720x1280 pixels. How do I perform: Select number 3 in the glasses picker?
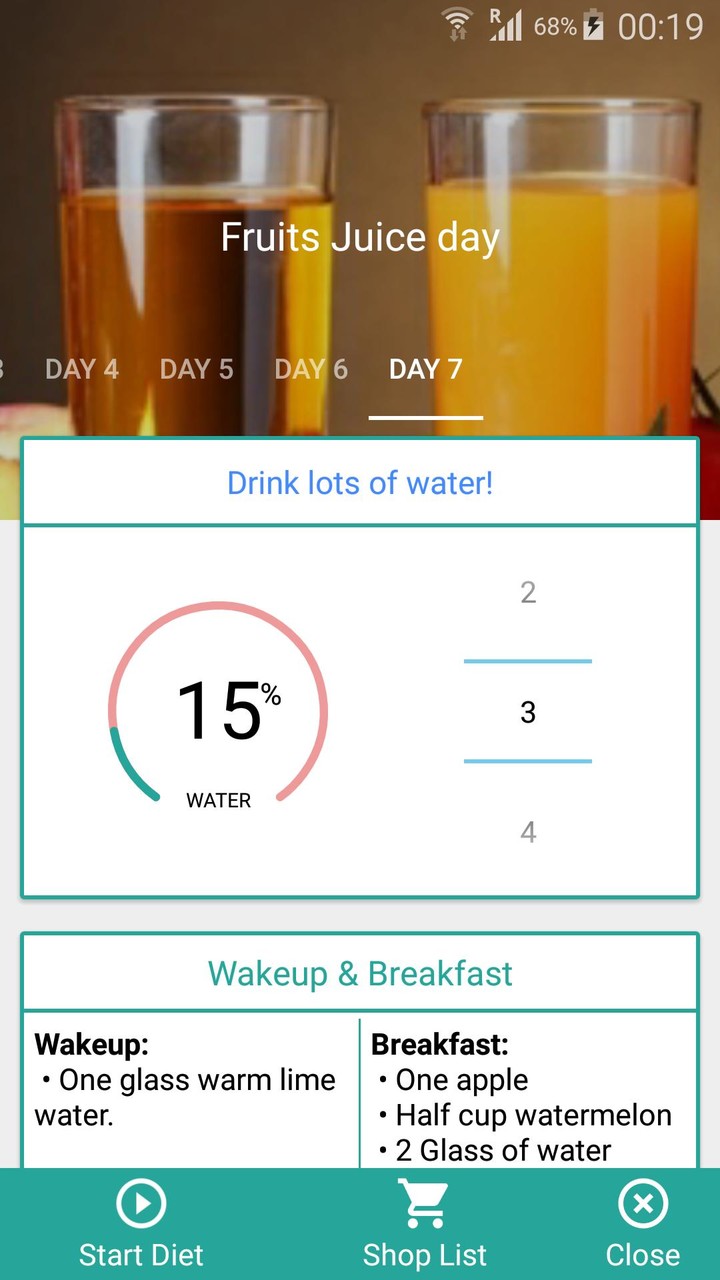coord(527,712)
